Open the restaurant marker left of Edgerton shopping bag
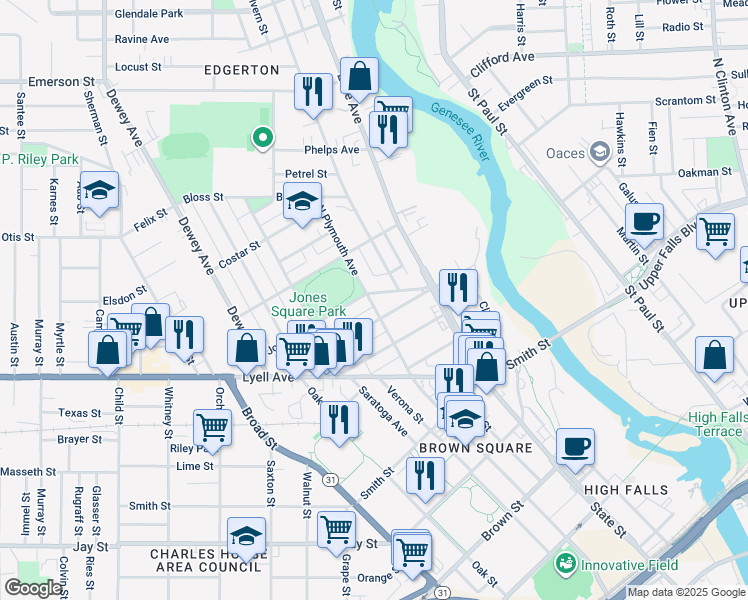The height and width of the screenshot is (600, 748). click(x=313, y=96)
